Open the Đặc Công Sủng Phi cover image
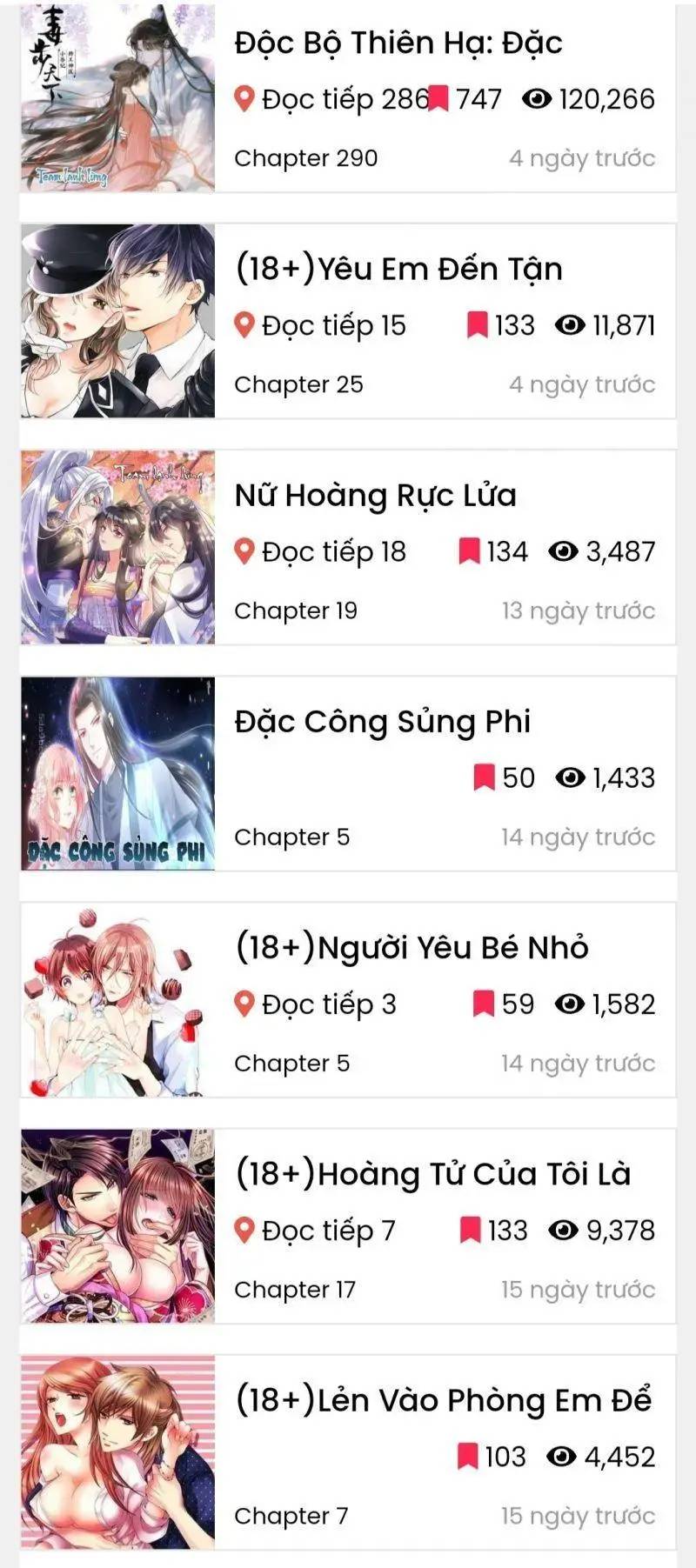The image size is (696, 1568). pyautogui.click(x=116, y=775)
